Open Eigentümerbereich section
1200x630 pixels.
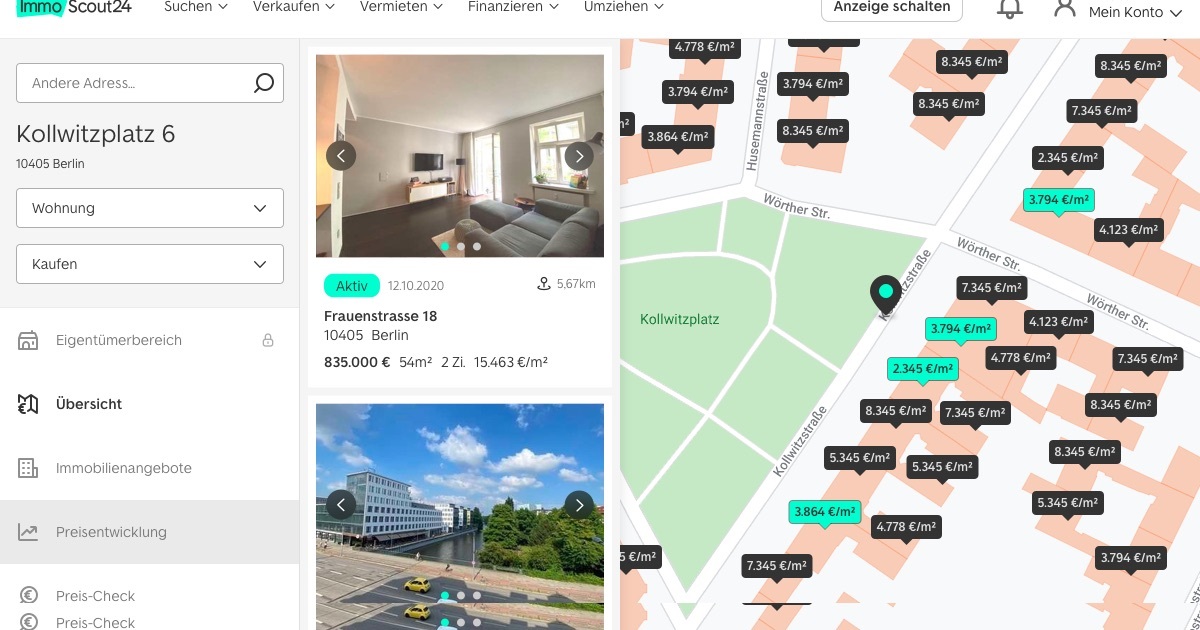(x=118, y=340)
